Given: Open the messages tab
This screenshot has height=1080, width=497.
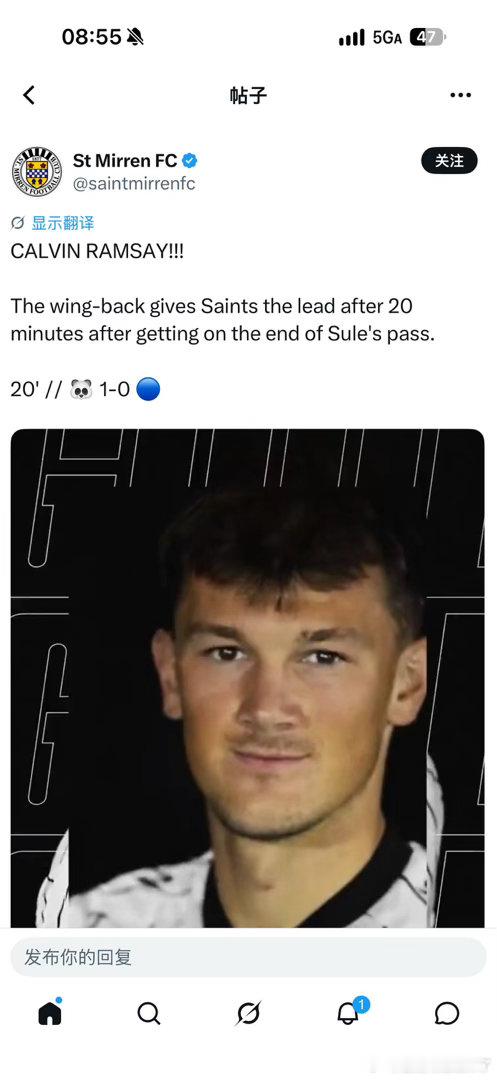Looking at the screenshot, I should pyautogui.click(x=447, y=1013).
